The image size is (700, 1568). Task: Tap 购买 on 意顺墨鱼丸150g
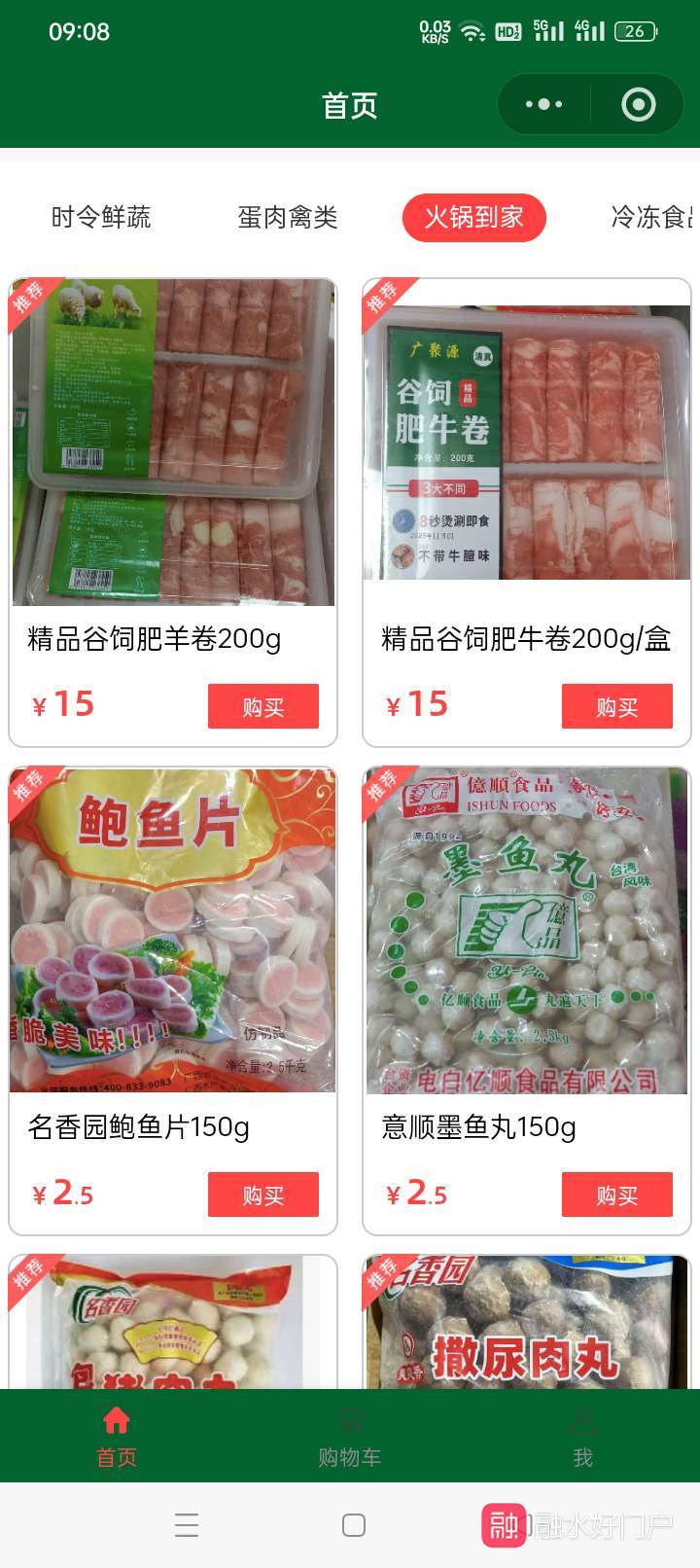(616, 1194)
